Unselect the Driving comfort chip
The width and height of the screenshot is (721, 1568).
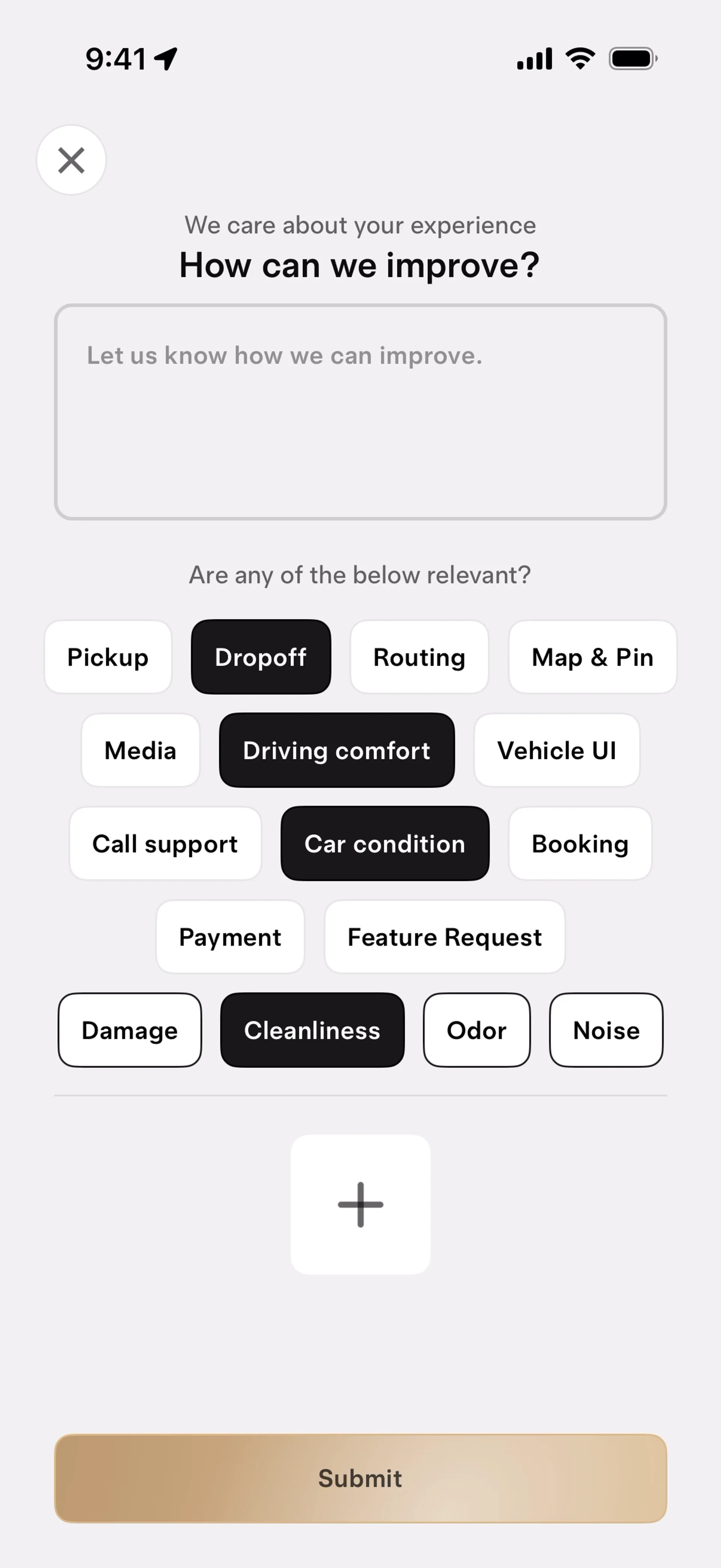(x=336, y=750)
